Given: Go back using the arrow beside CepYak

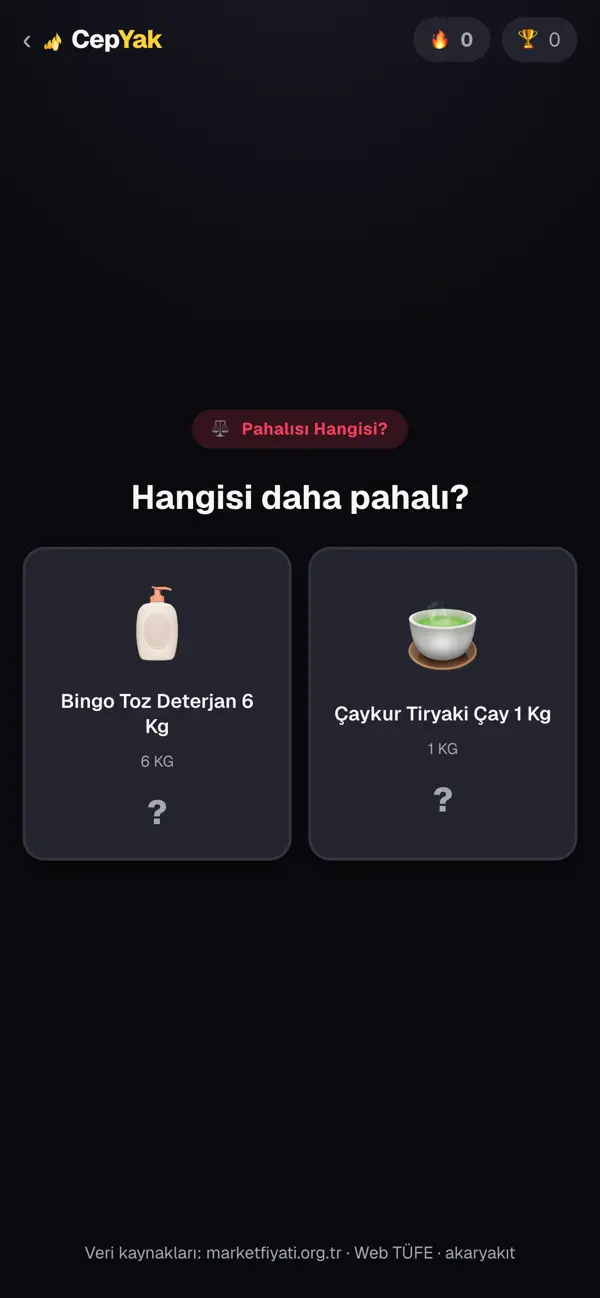Looking at the screenshot, I should click(27, 41).
